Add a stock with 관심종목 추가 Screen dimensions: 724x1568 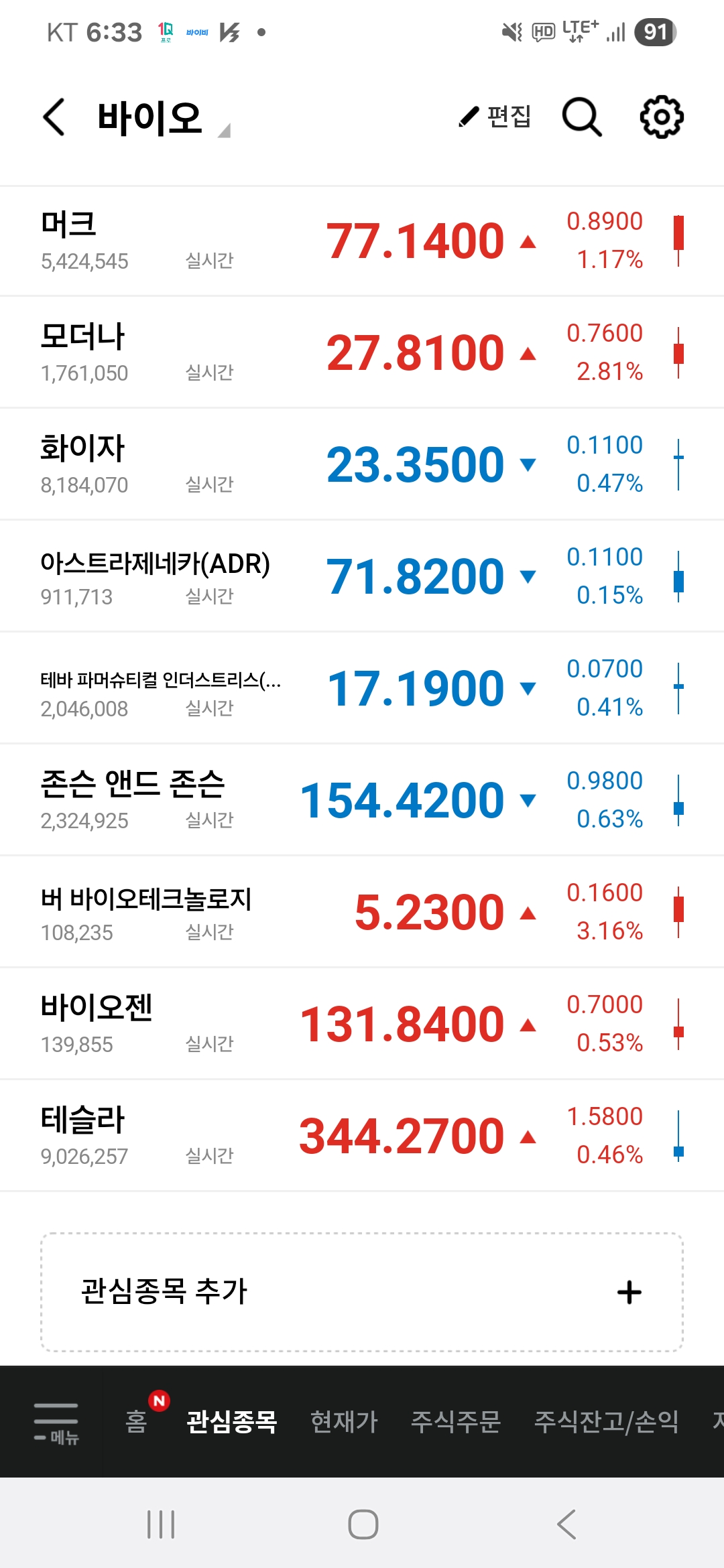(x=362, y=1292)
